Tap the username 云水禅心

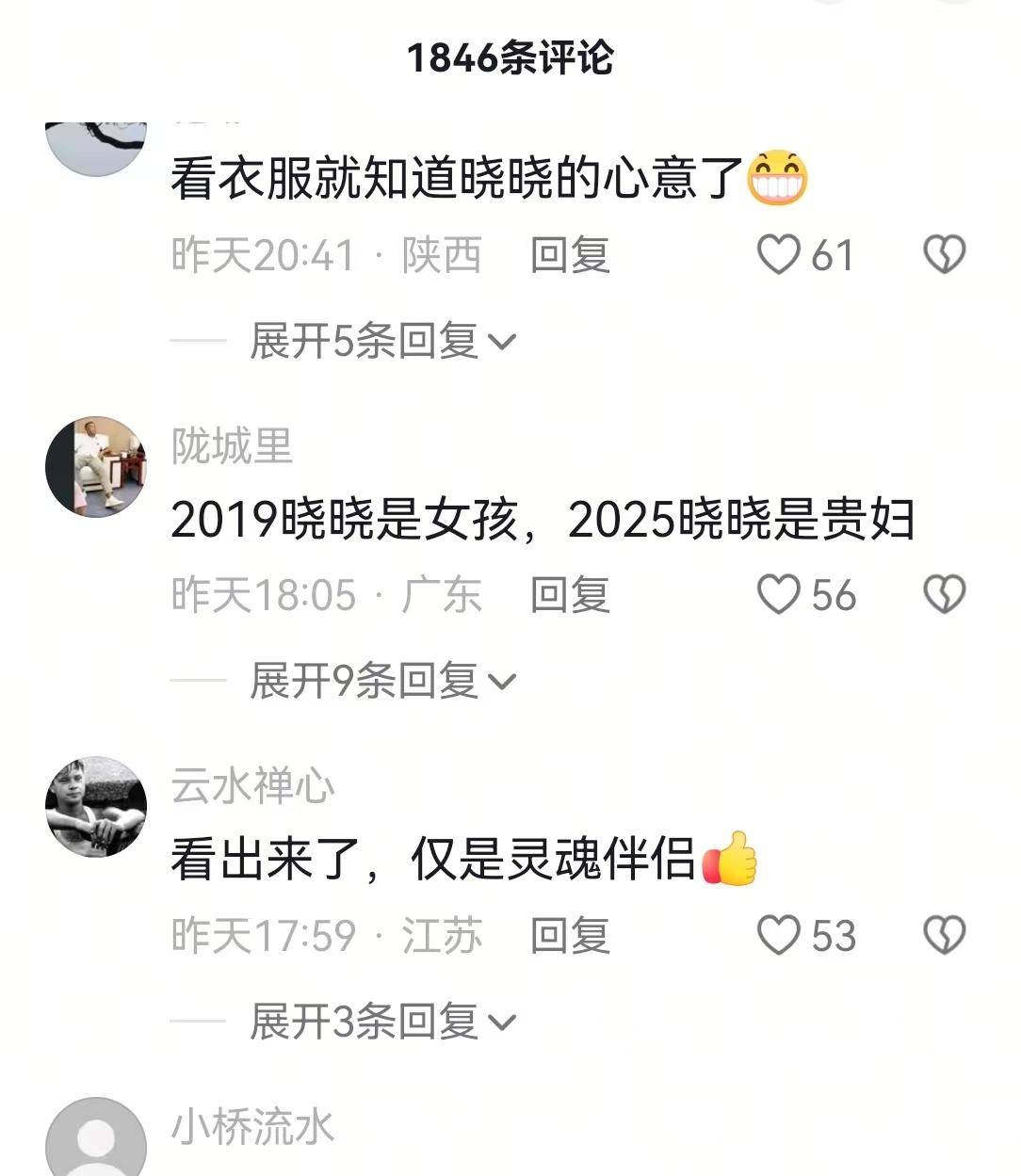click(x=252, y=786)
